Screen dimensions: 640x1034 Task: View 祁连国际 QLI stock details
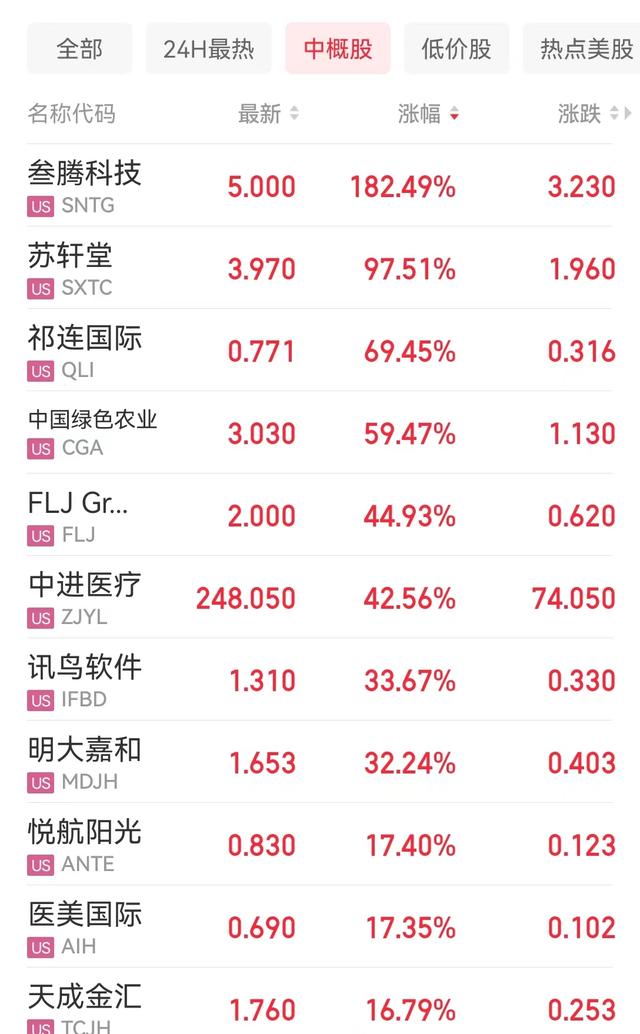(320, 350)
